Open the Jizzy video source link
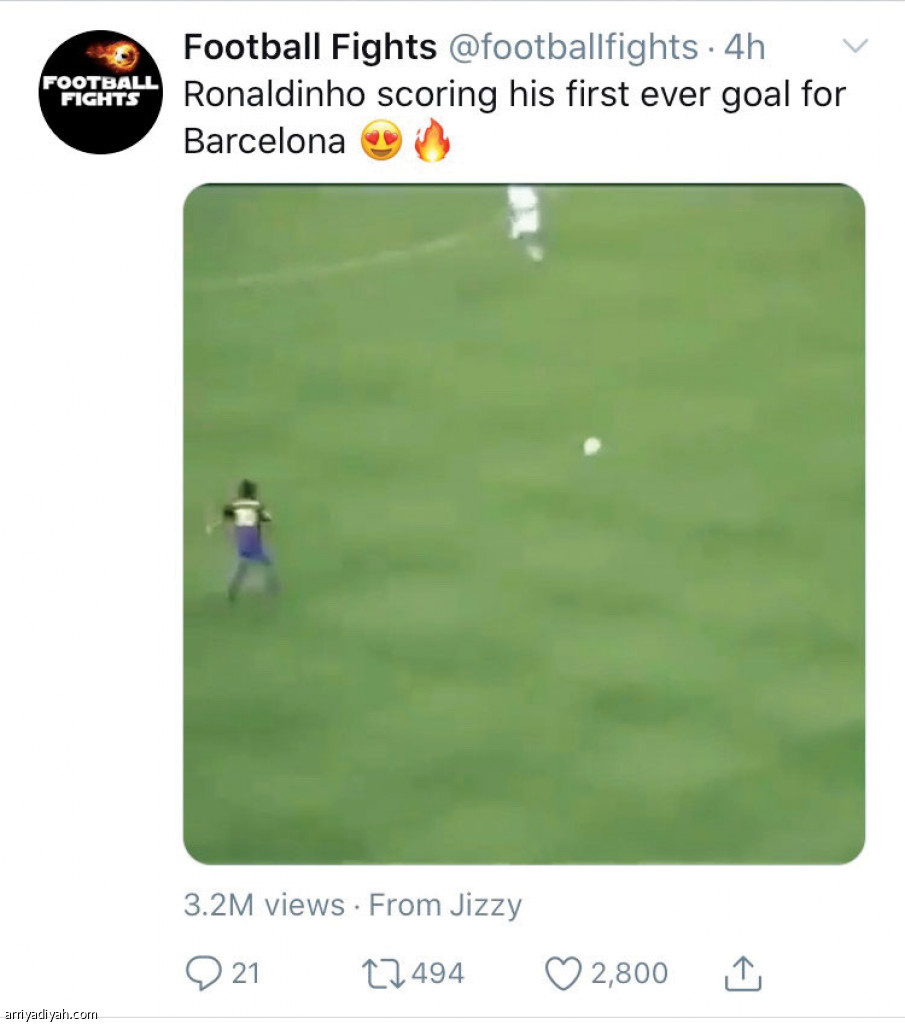The image size is (905, 1024). tap(487, 906)
